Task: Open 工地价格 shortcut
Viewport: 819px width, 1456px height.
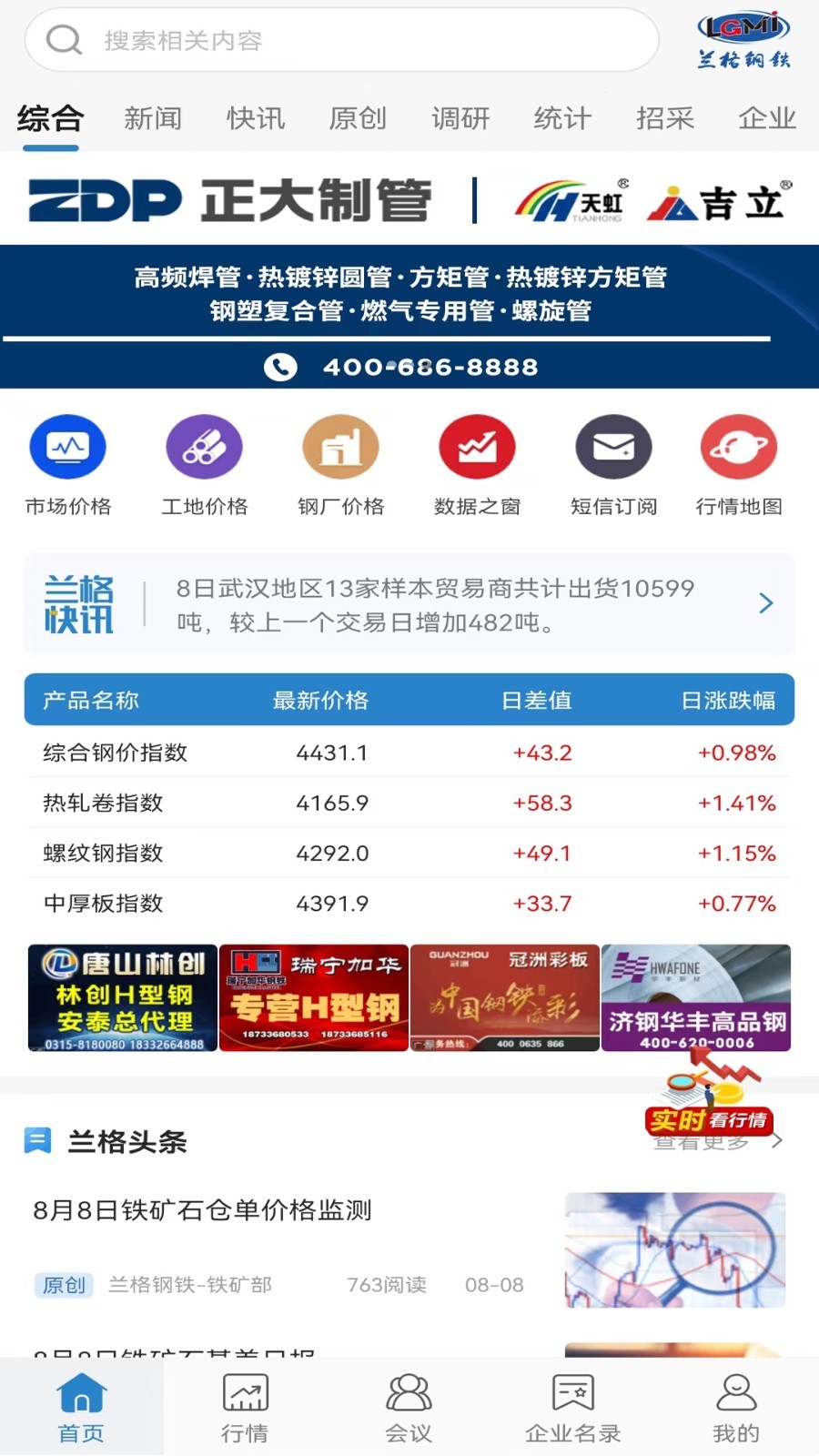Action: (205, 465)
